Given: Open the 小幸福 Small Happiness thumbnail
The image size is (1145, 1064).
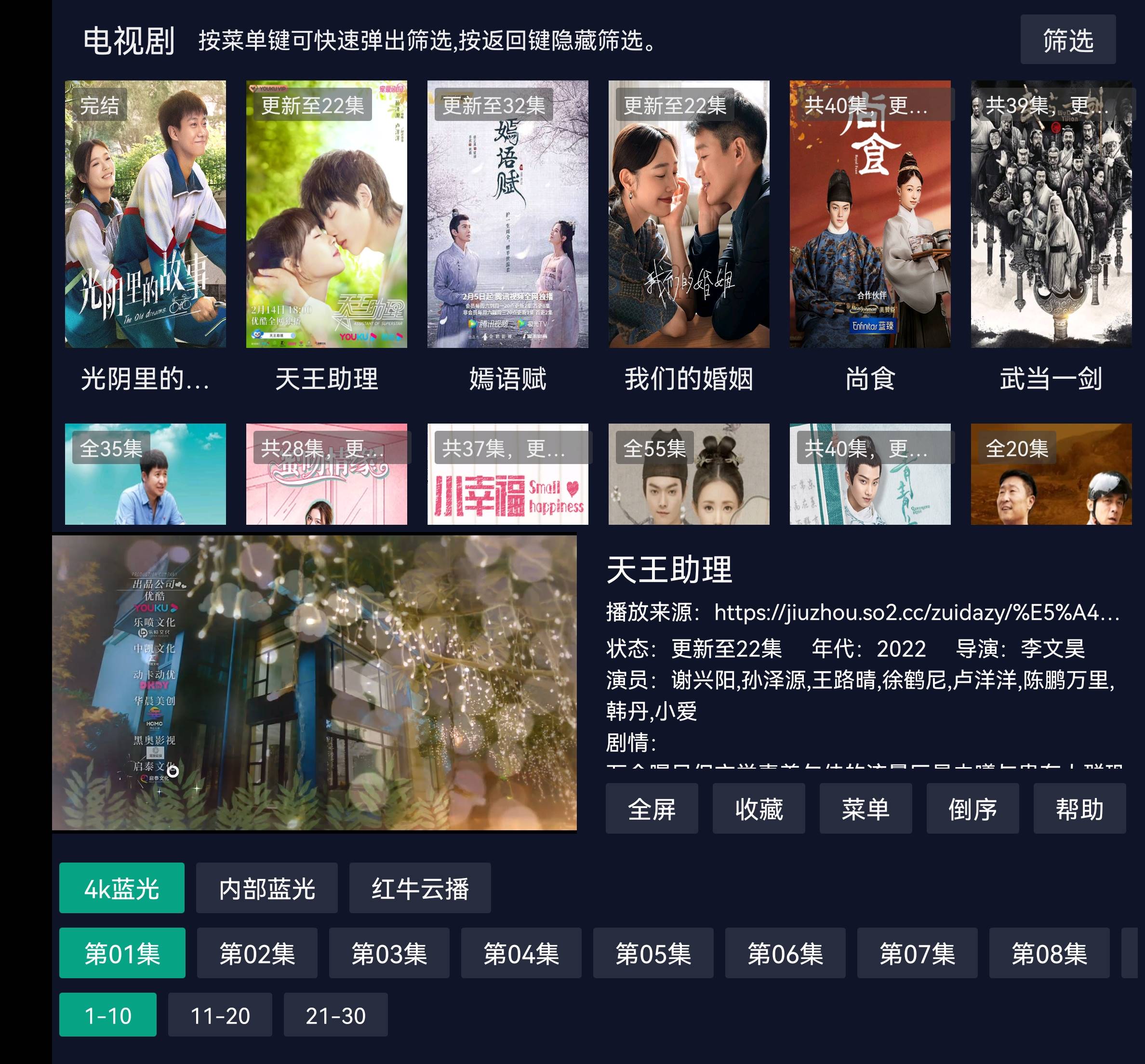Looking at the screenshot, I should click(507, 475).
